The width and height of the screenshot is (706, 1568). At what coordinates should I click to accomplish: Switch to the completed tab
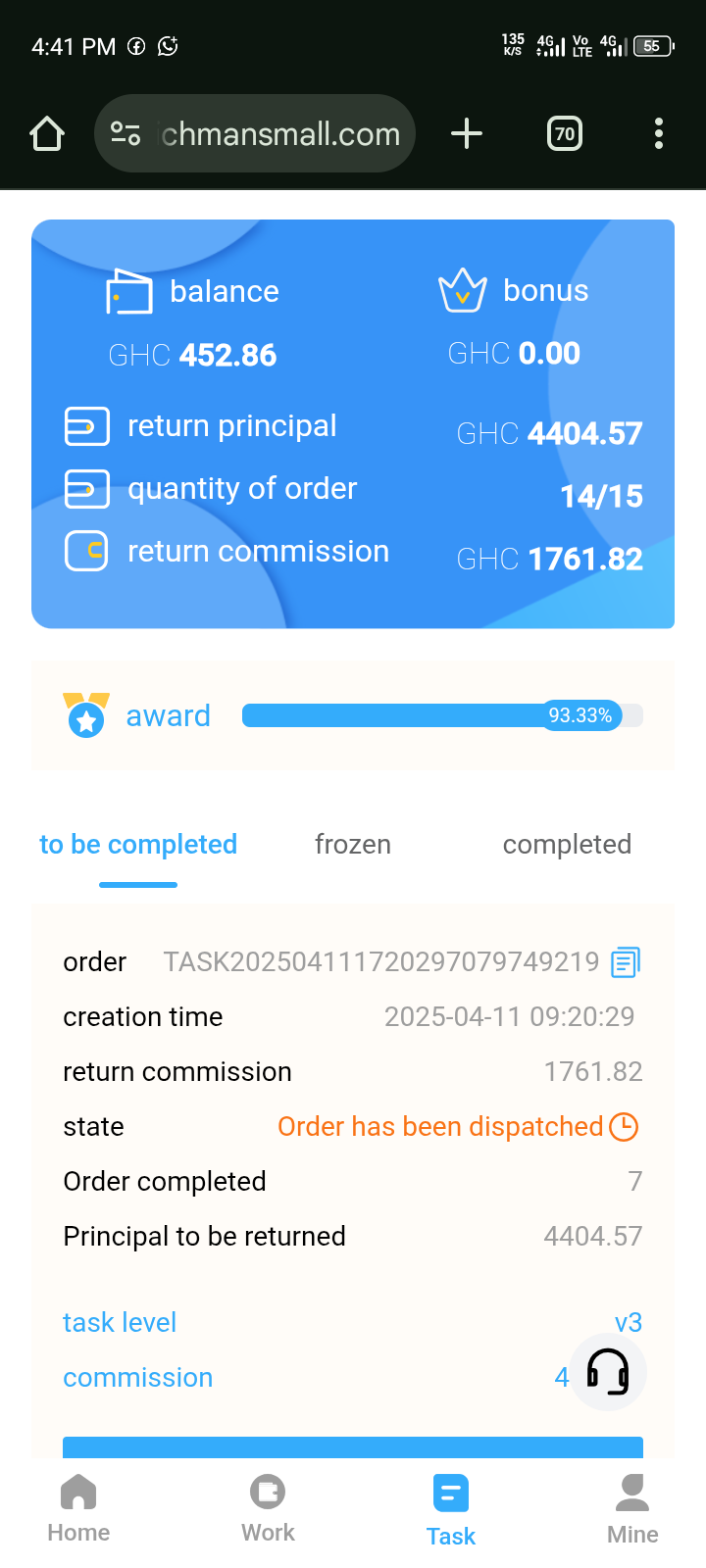click(567, 845)
